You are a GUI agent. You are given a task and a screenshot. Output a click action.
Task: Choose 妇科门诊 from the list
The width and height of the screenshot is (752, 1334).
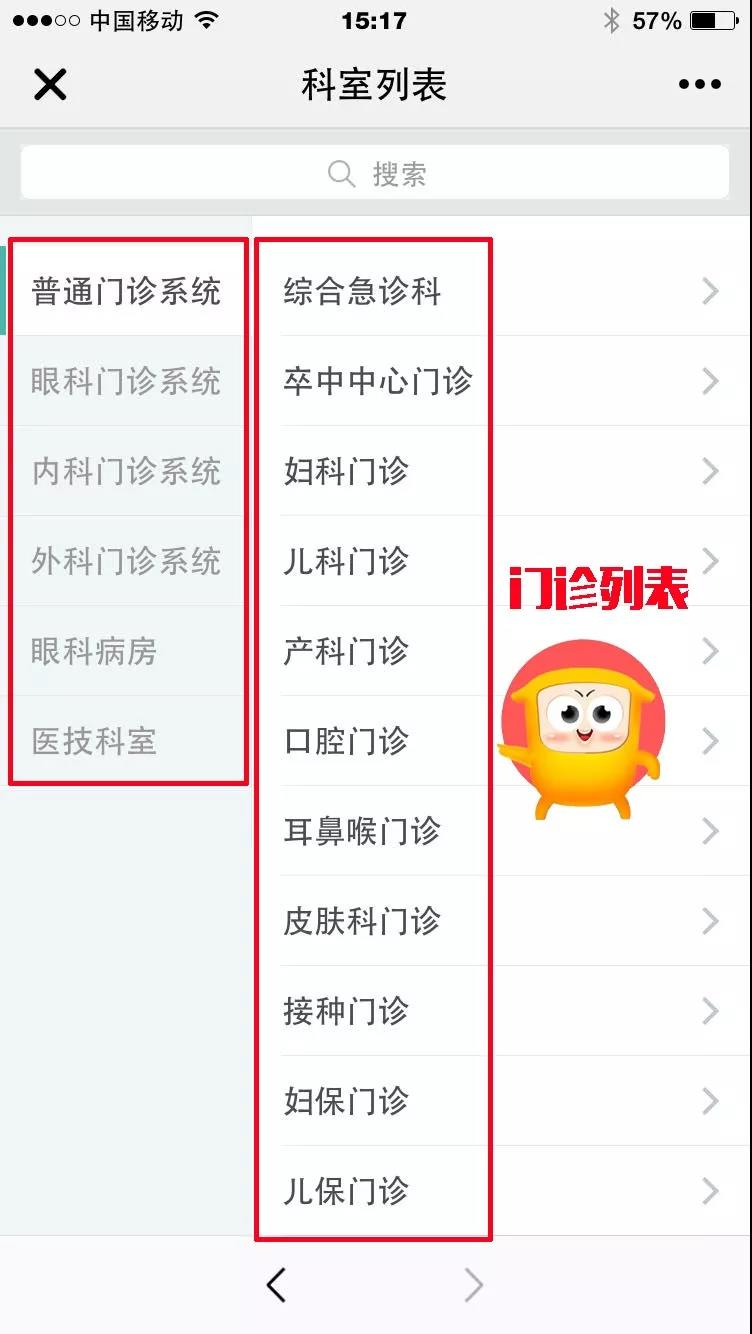coord(346,472)
